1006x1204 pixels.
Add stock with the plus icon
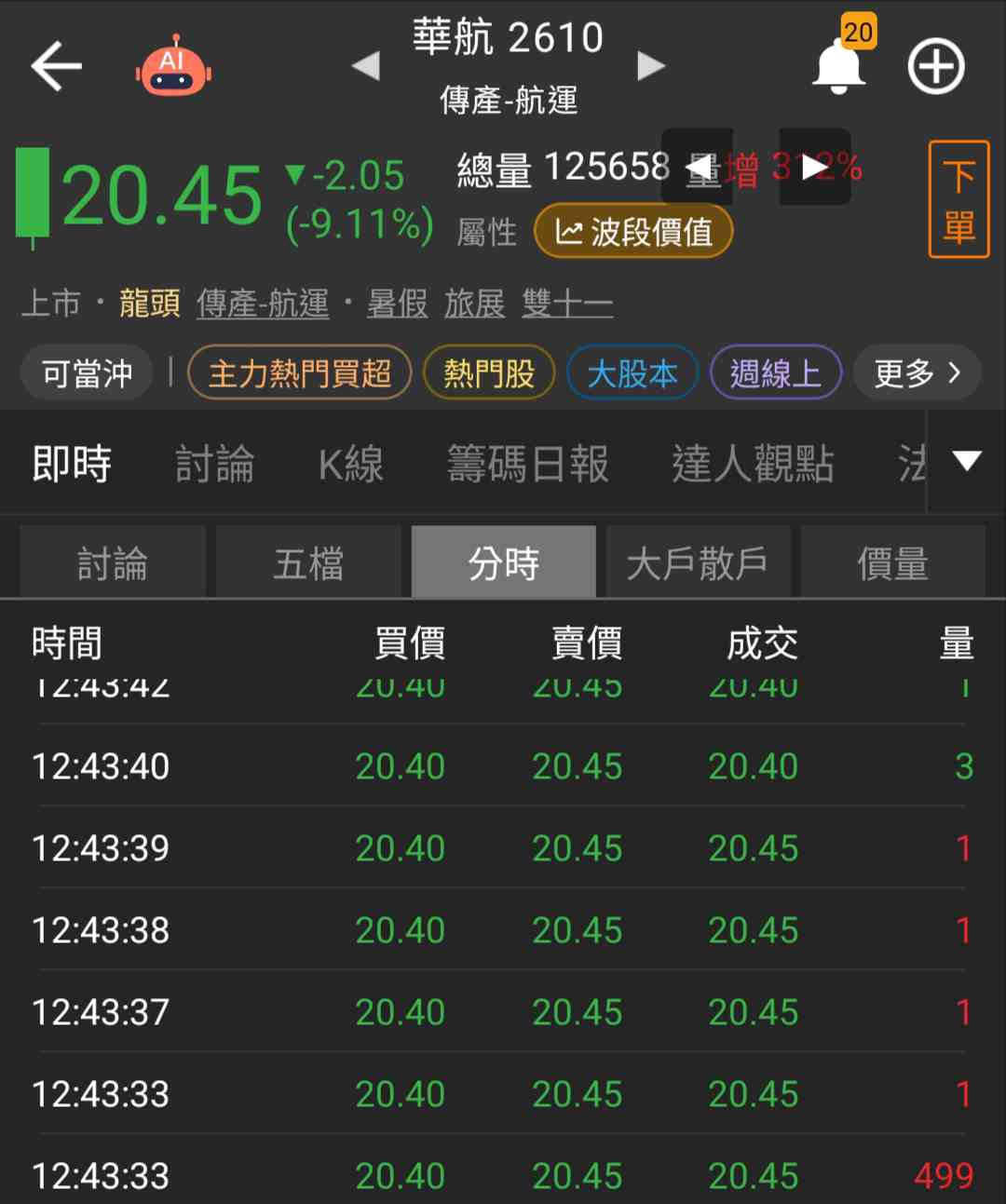(x=936, y=67)
